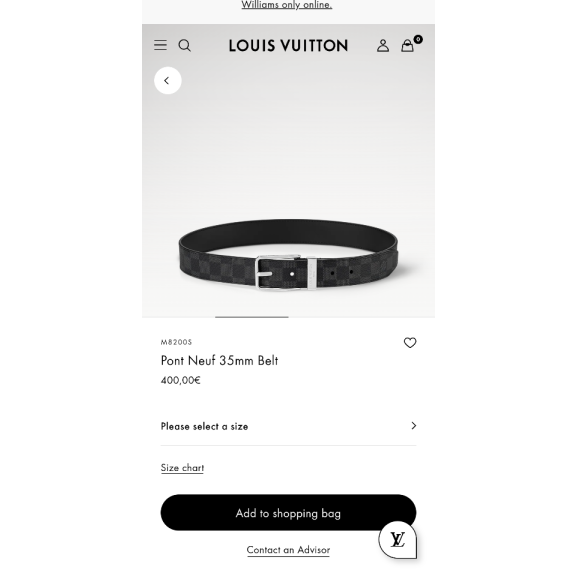
Task: Open the account profile icon
Action: pyautogui.click(x=383, y=46)
